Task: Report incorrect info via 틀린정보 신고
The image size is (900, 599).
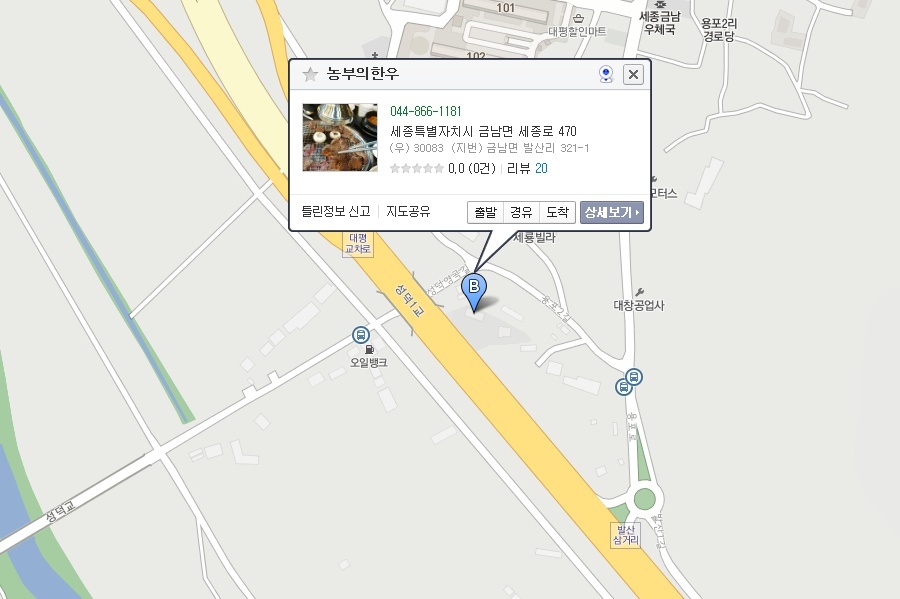Action: click(336, 211)
